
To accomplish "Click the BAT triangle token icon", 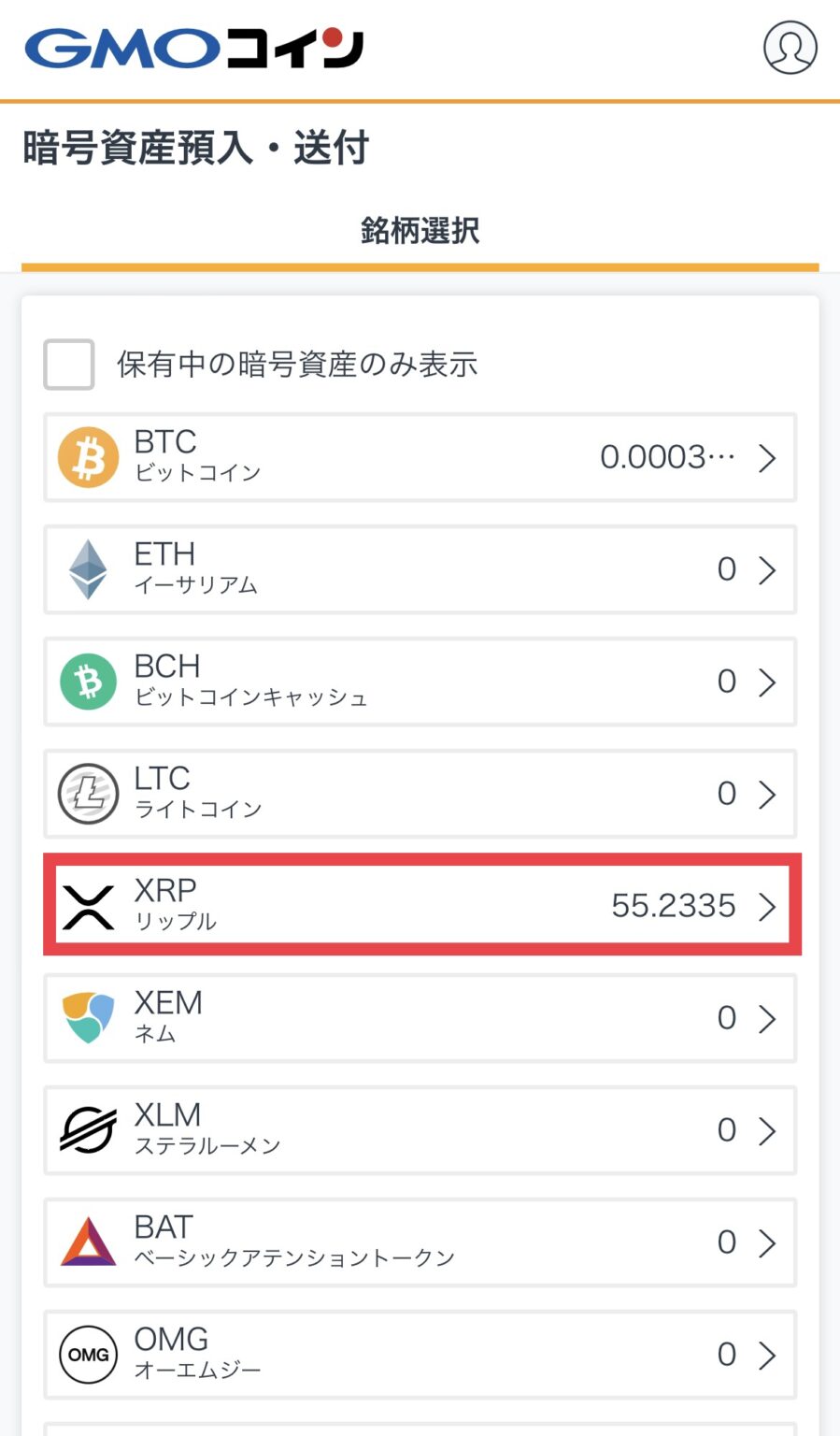I will [87, 1242].
